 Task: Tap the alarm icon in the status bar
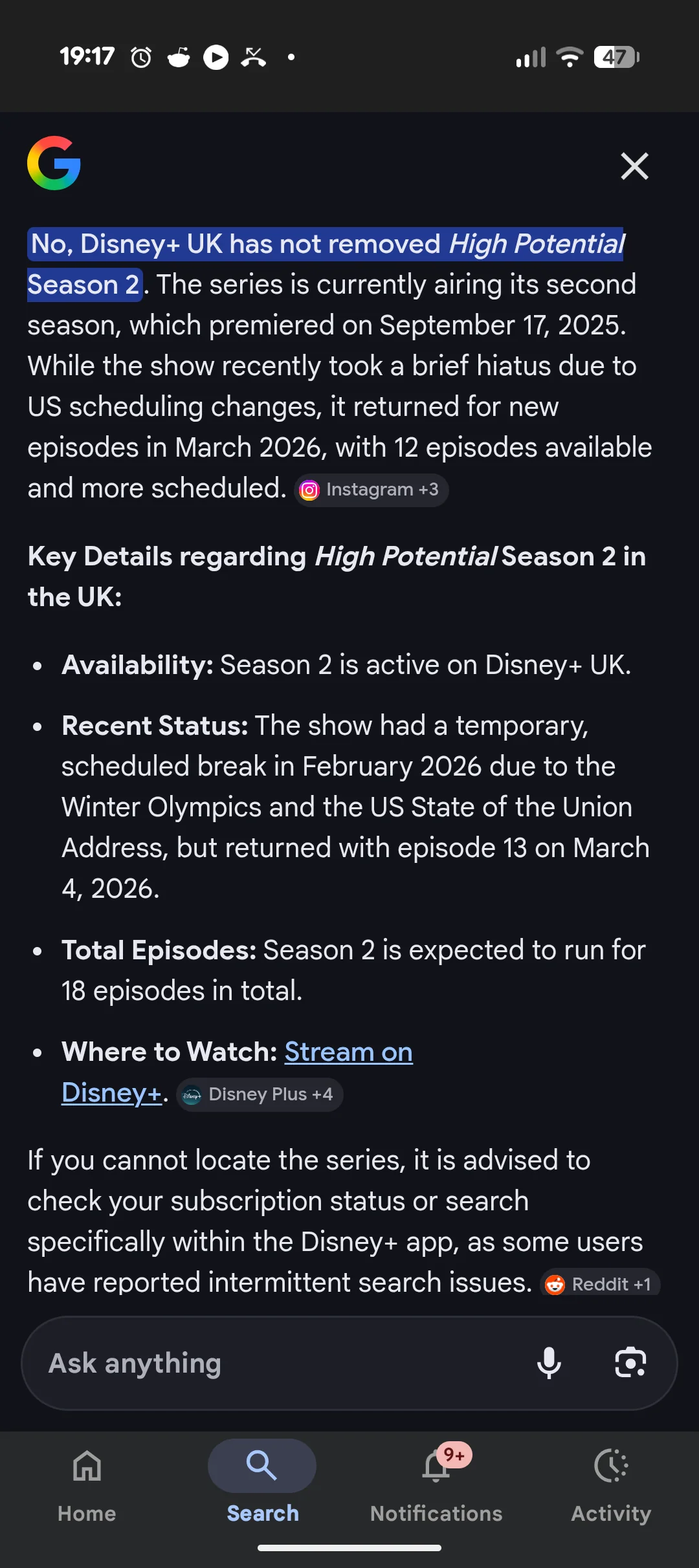(x=140, y=57)
